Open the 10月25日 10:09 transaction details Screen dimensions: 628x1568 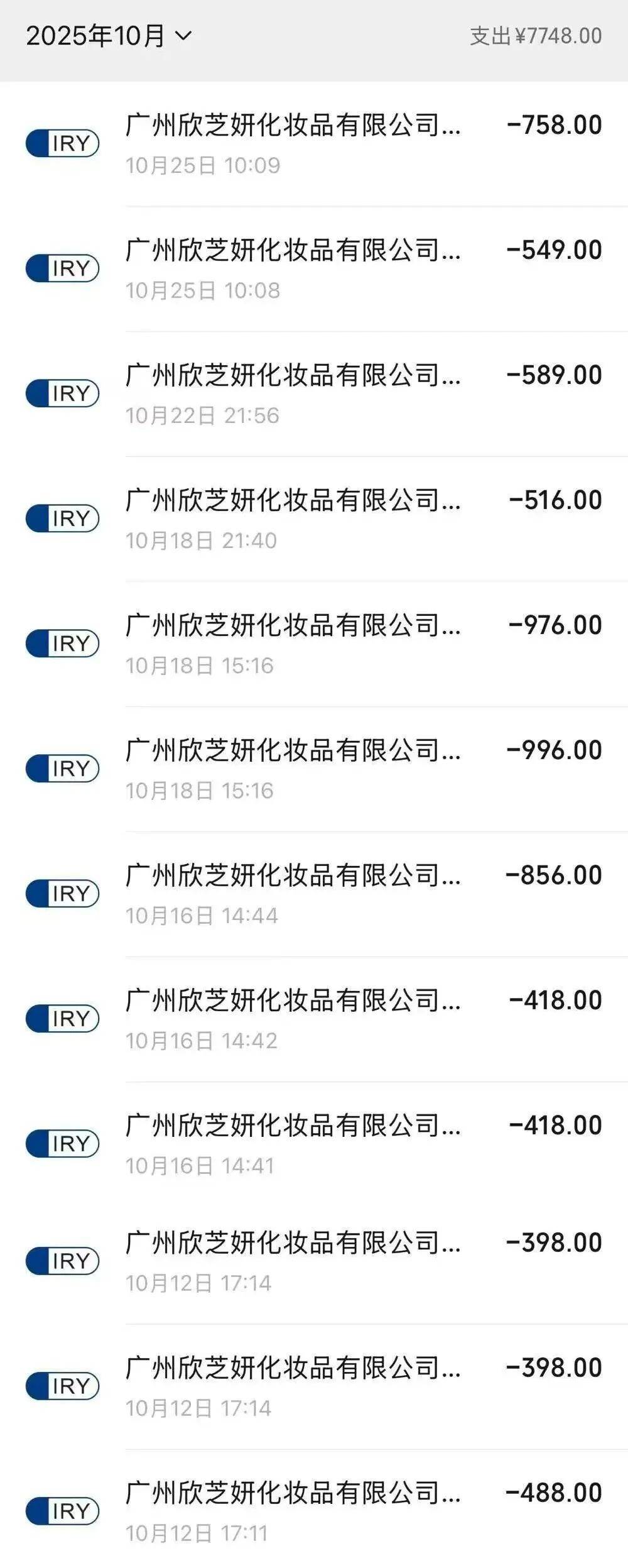[x=314, y=143]
